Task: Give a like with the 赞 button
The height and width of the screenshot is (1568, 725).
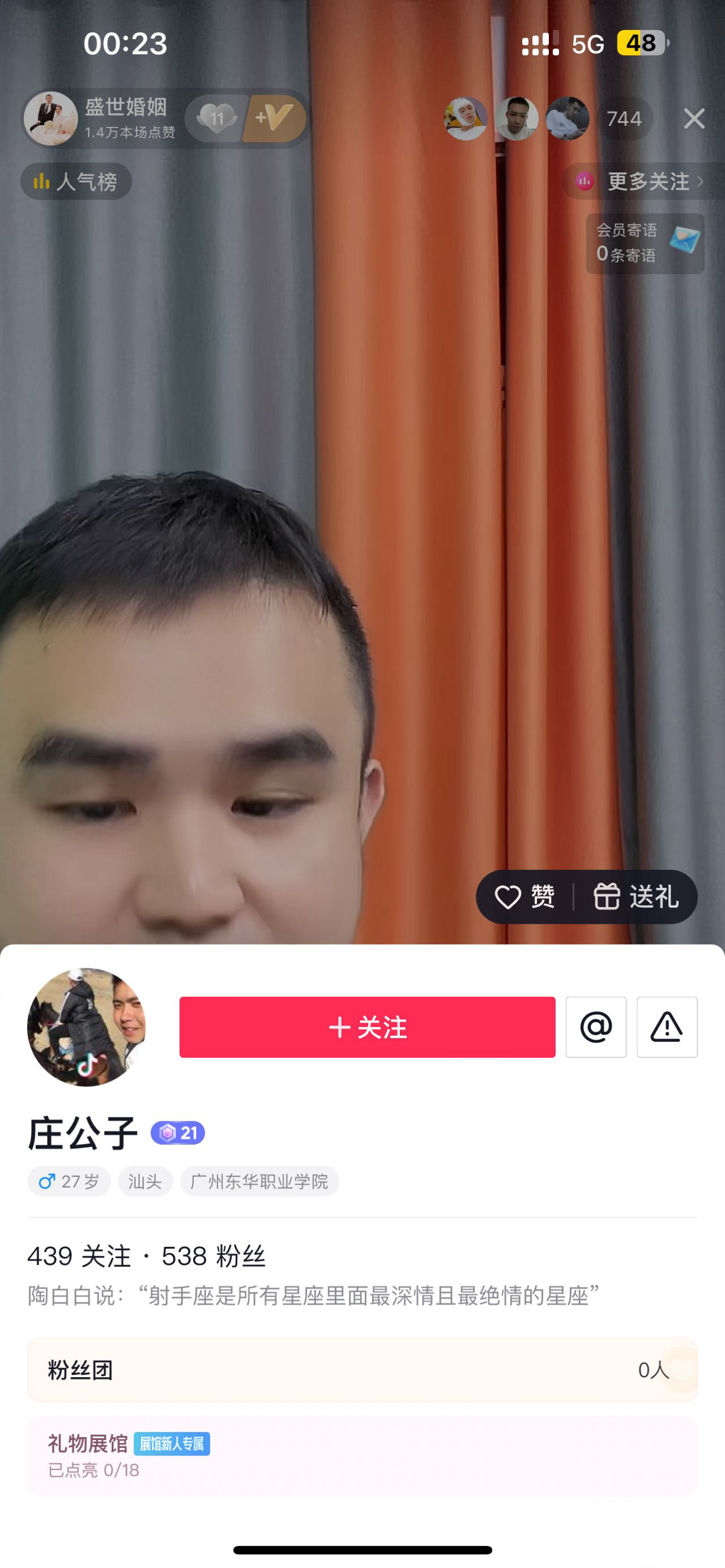Action: click(524, 896)
